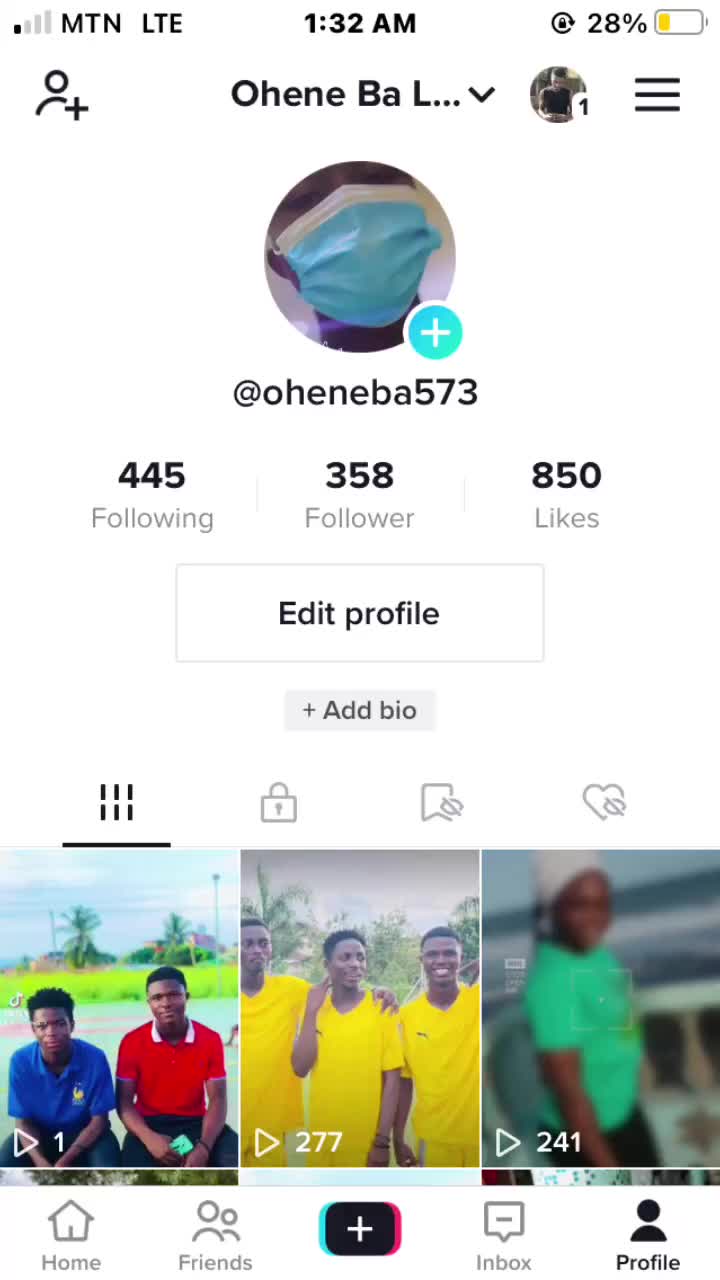Open the Inbox tab
720x1280 pixels.
tap(504, 1236)
